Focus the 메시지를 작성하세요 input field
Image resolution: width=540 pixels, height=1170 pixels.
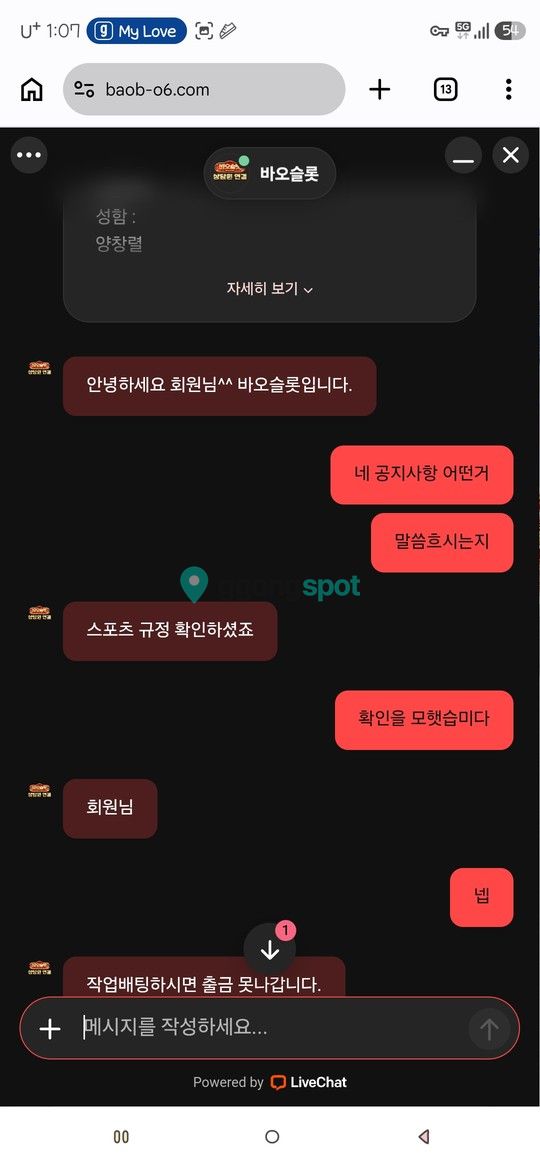[270, 1028]
